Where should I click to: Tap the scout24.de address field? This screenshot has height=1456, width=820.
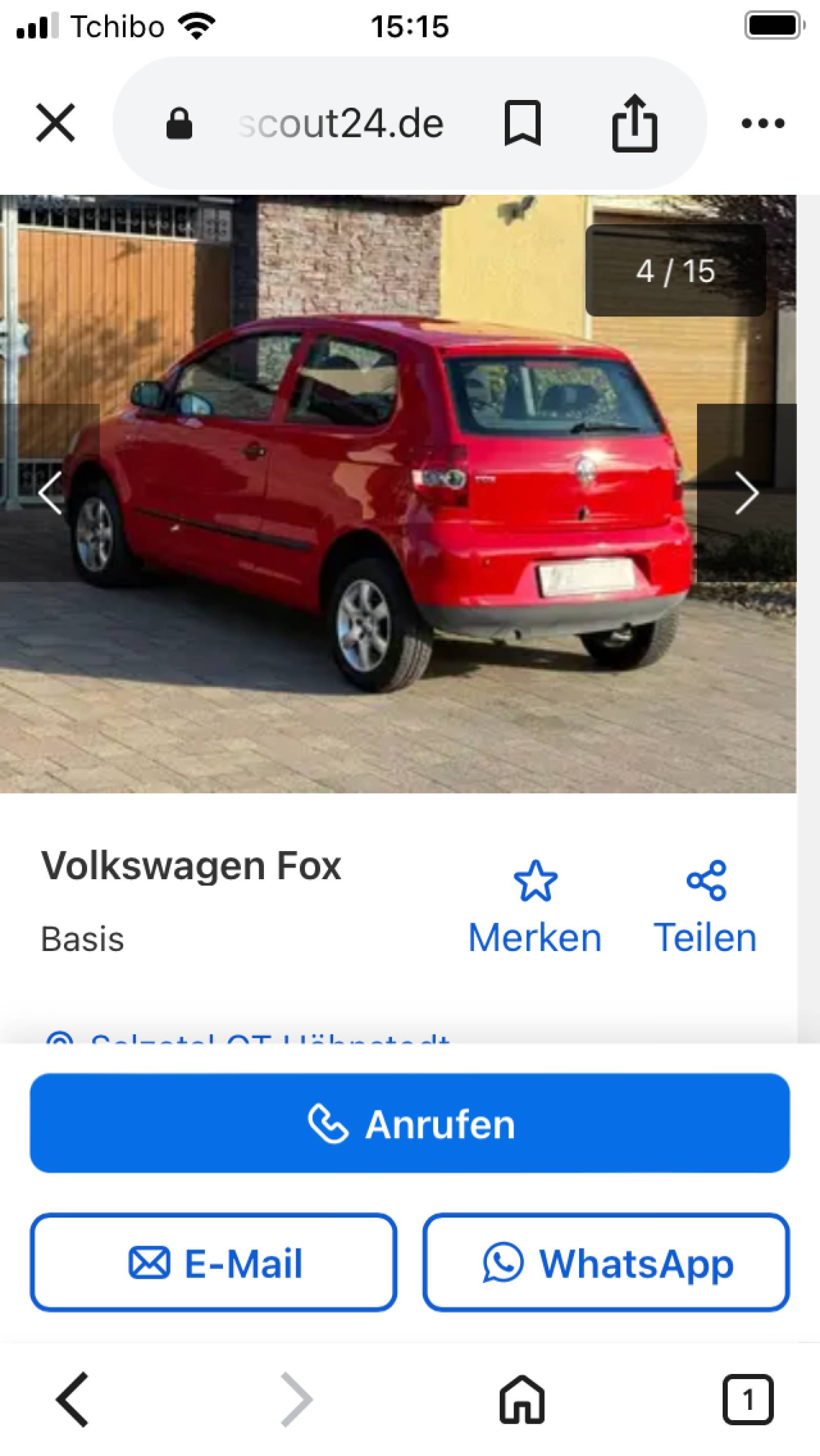tap(341, 123)
